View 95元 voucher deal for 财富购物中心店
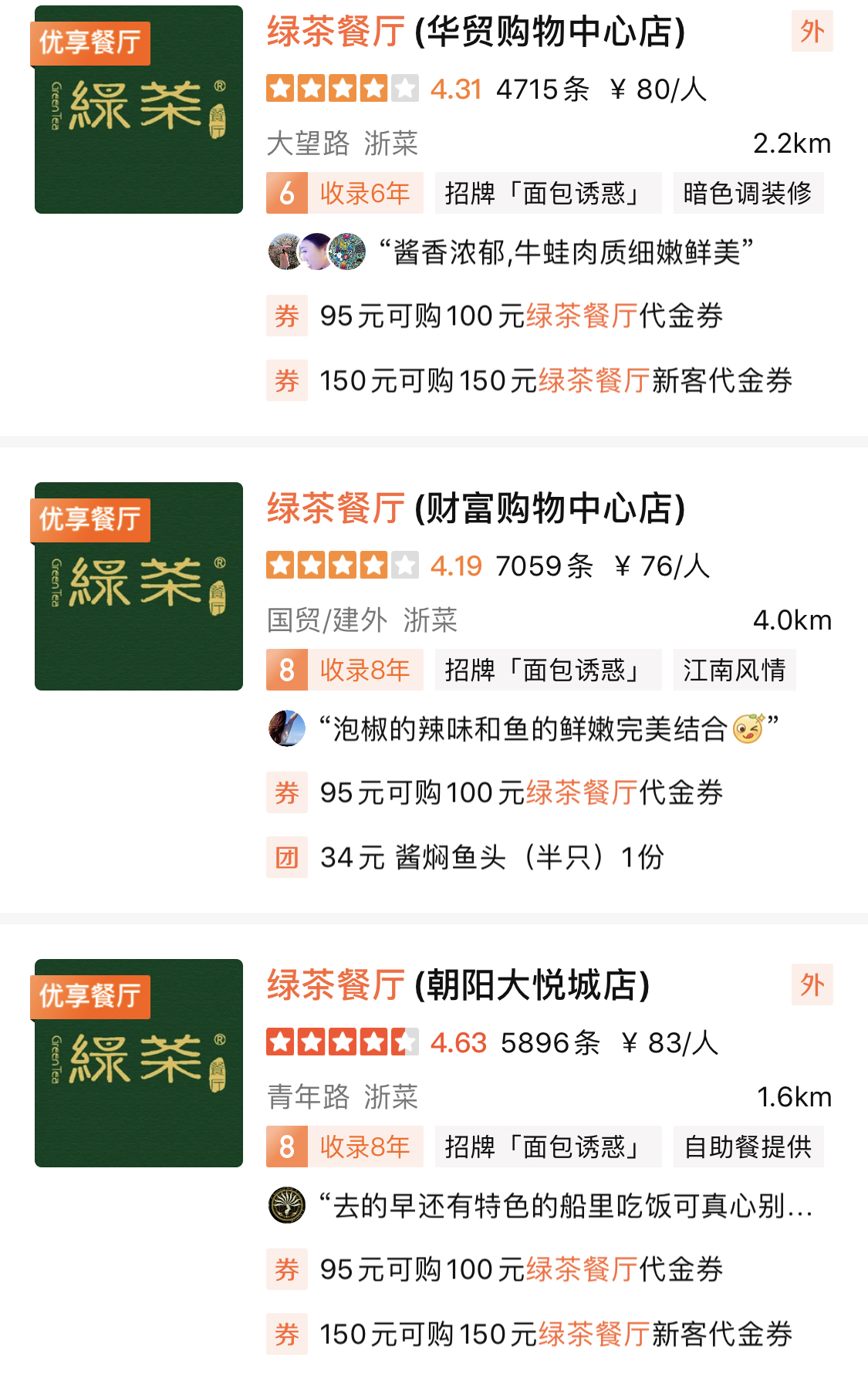868x1388 pixels. click(x=521, y=793)
